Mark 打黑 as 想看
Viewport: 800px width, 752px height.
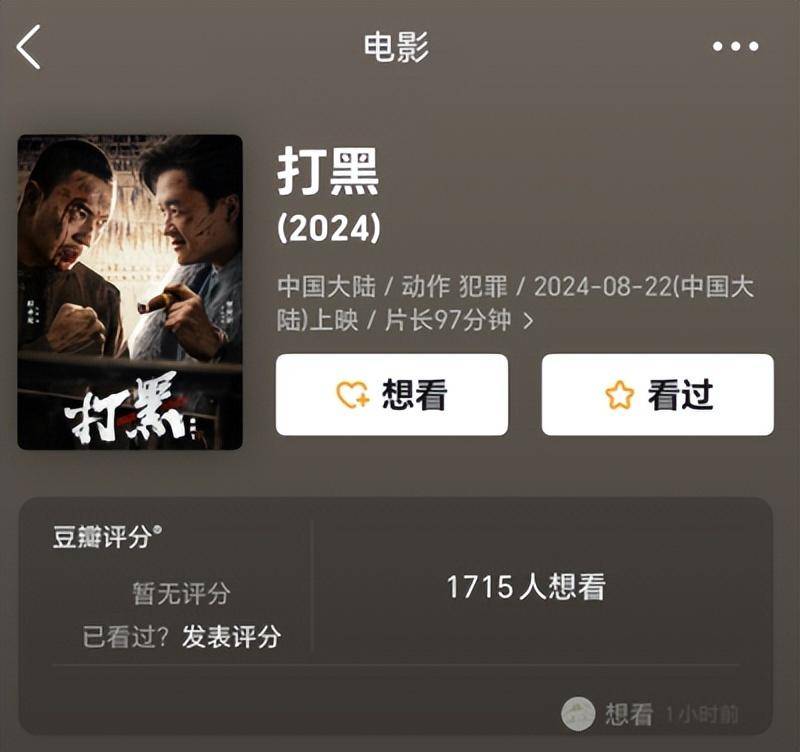pyautogui.click(x=392, y=395)
